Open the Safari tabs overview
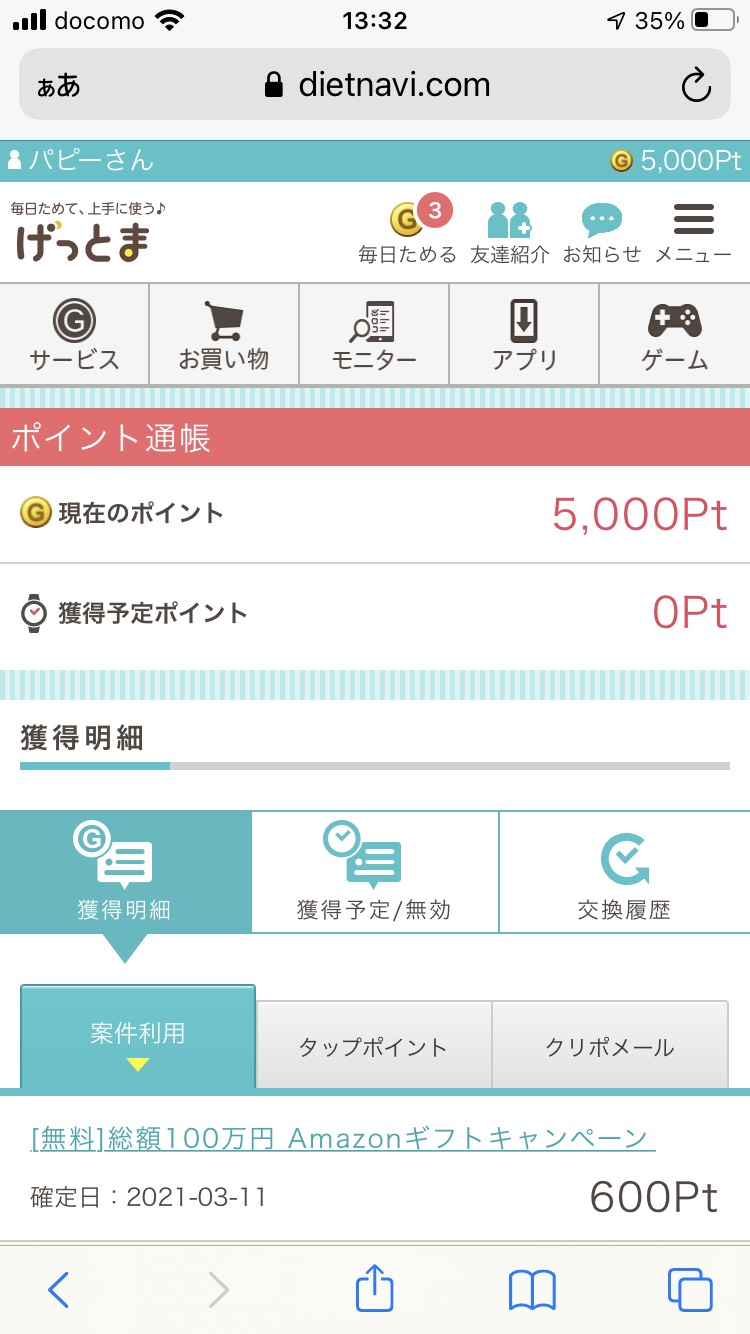 pos(690,1289)
